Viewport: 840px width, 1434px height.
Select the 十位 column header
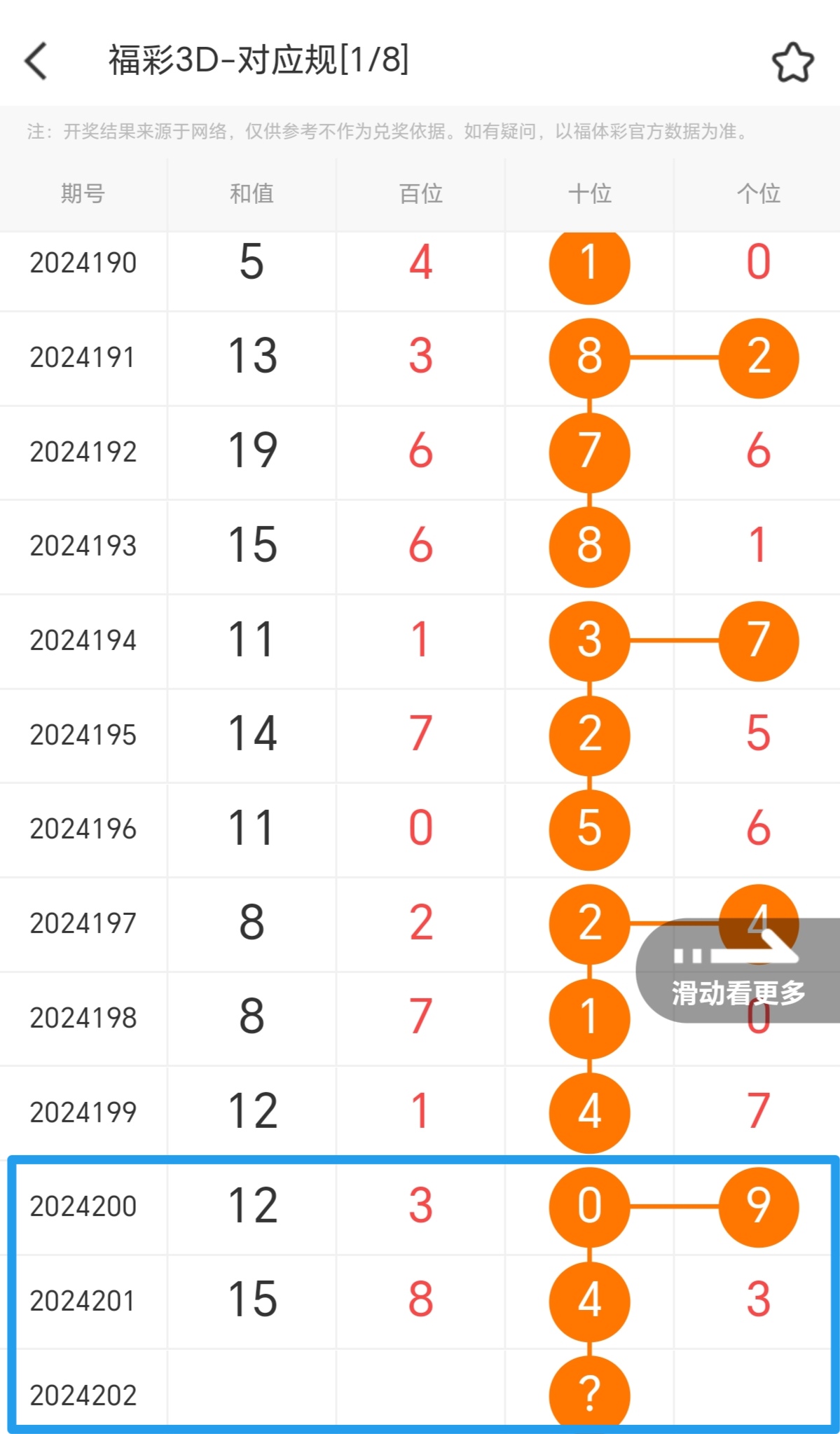tap(589, 194)
